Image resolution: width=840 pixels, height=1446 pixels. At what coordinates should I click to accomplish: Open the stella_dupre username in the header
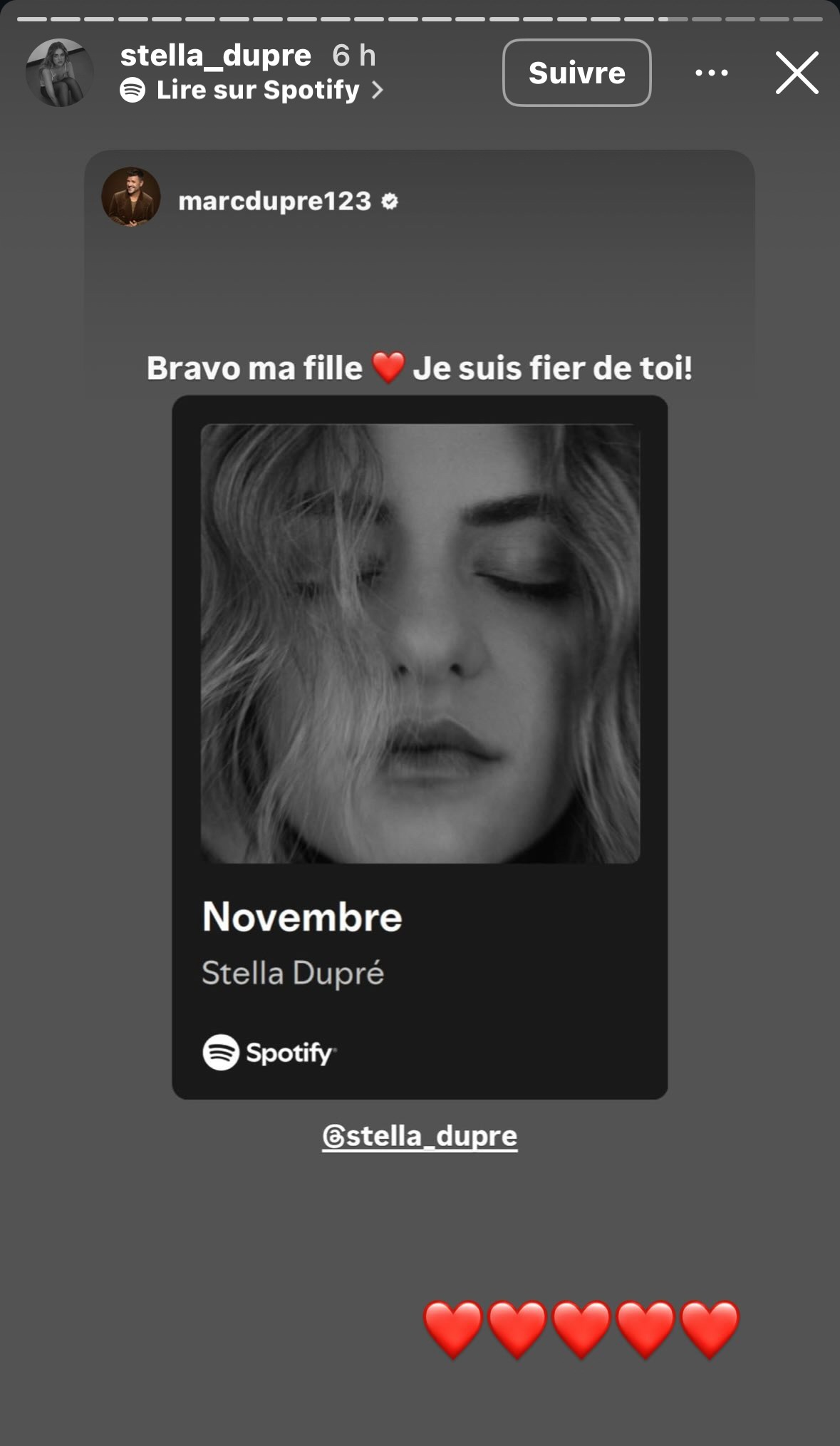215,56
